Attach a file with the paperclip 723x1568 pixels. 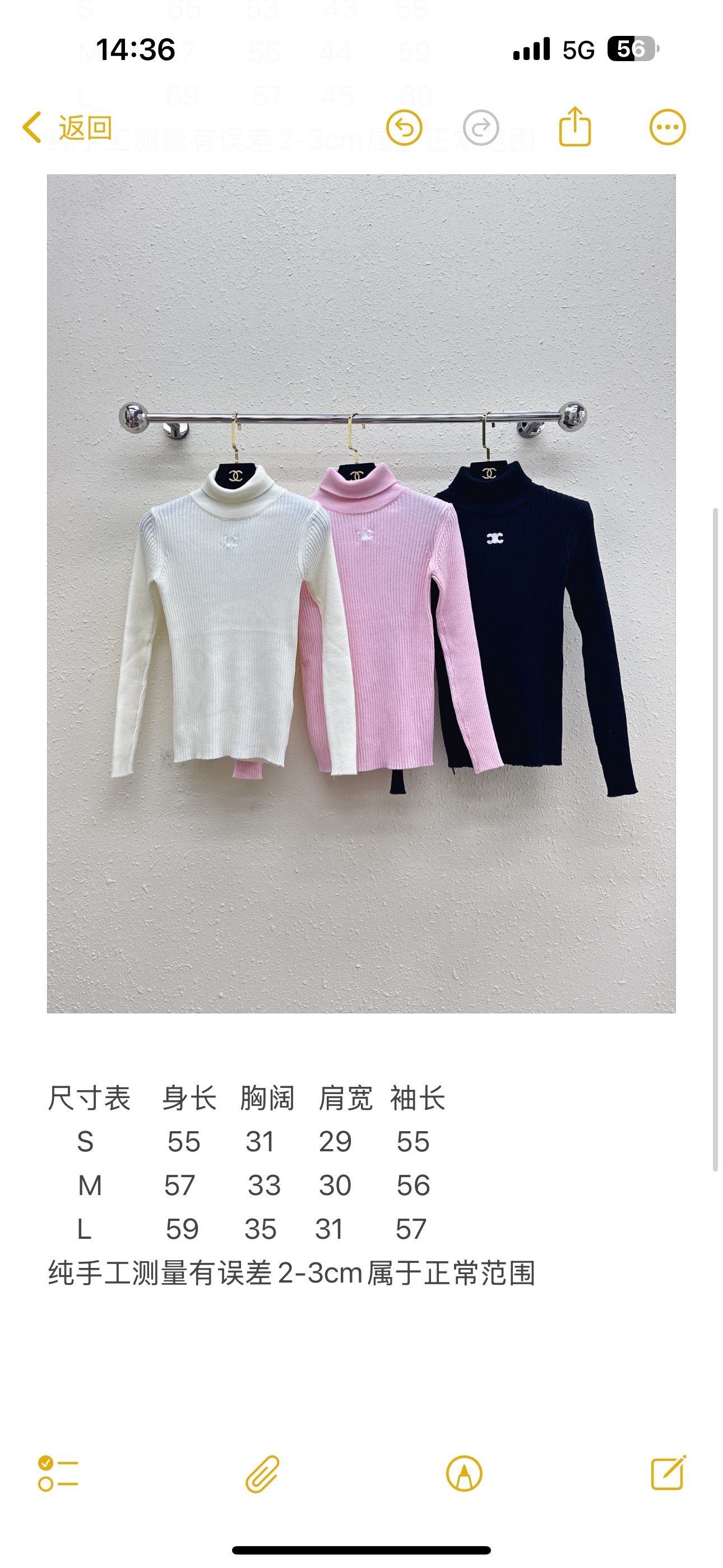click(x=262, y=1474)
